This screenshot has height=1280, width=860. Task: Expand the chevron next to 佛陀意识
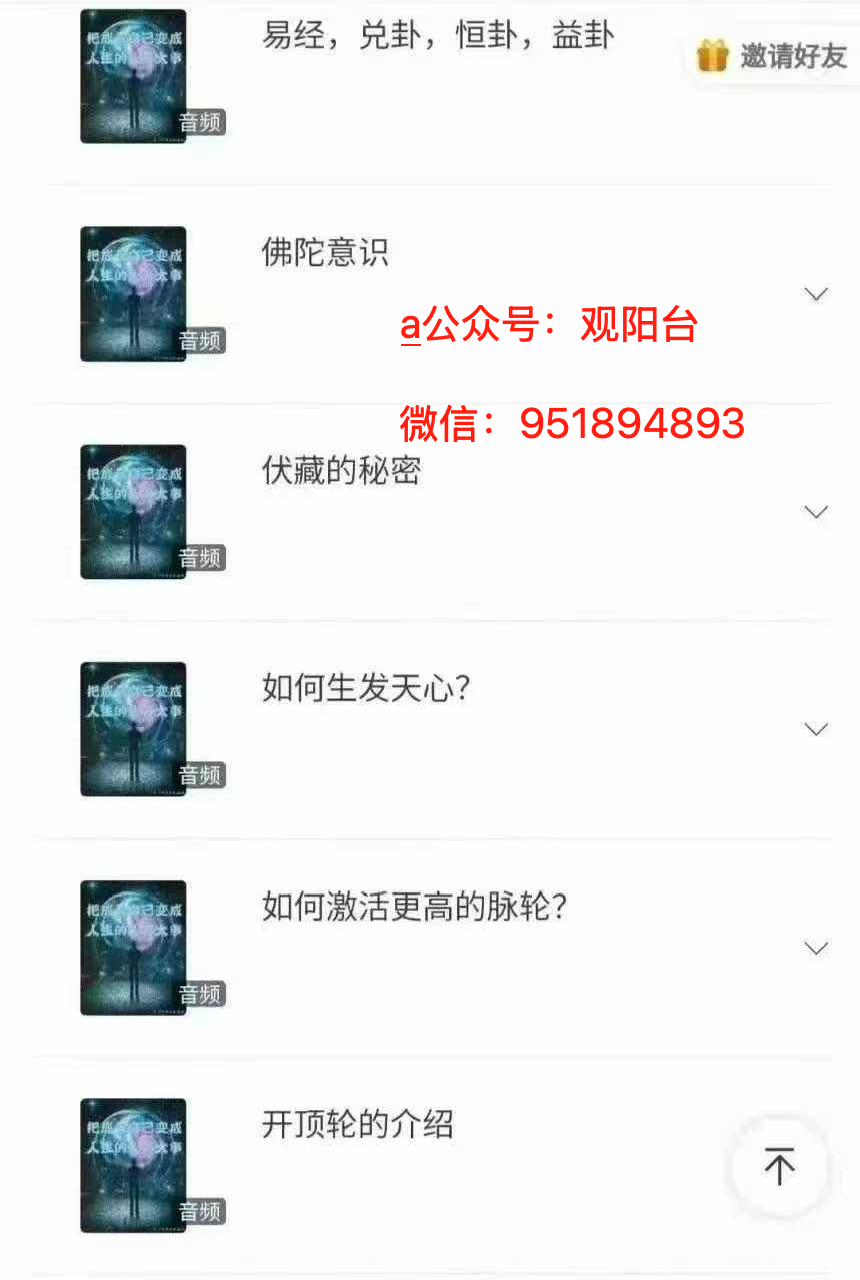tap(816, 294)
